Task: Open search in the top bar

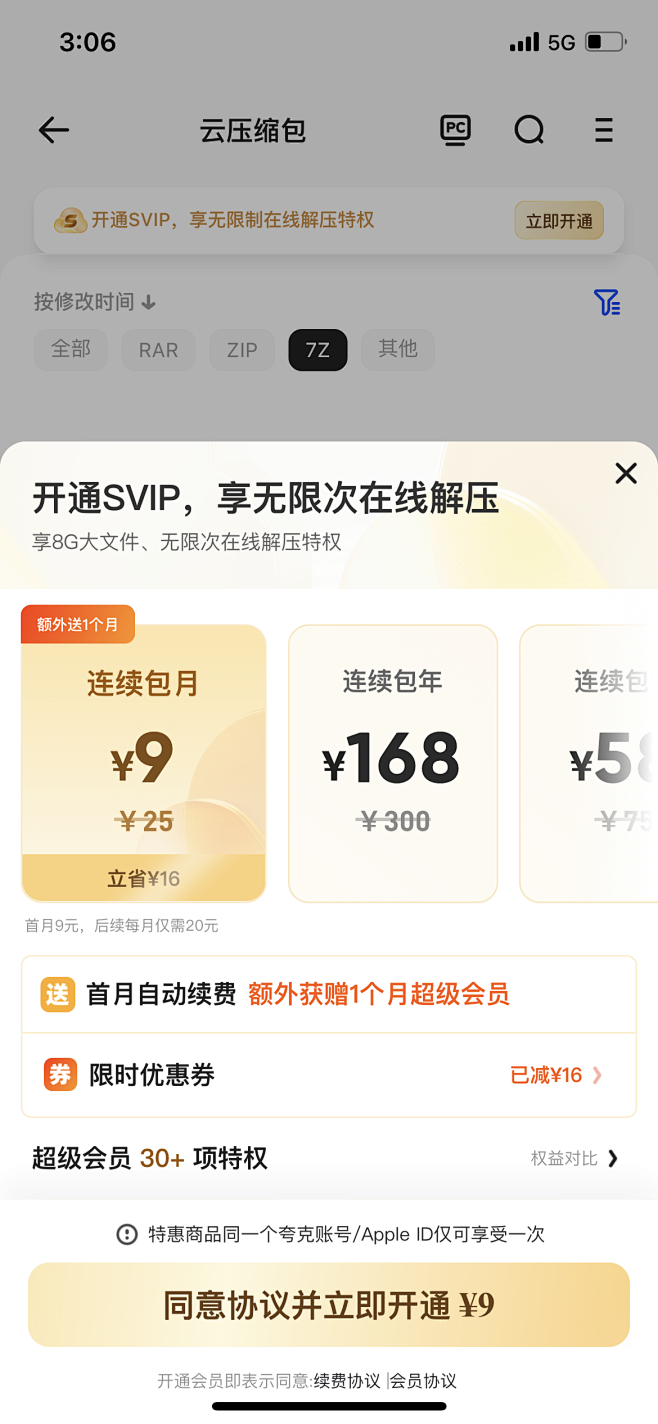Action: (529, 130)
